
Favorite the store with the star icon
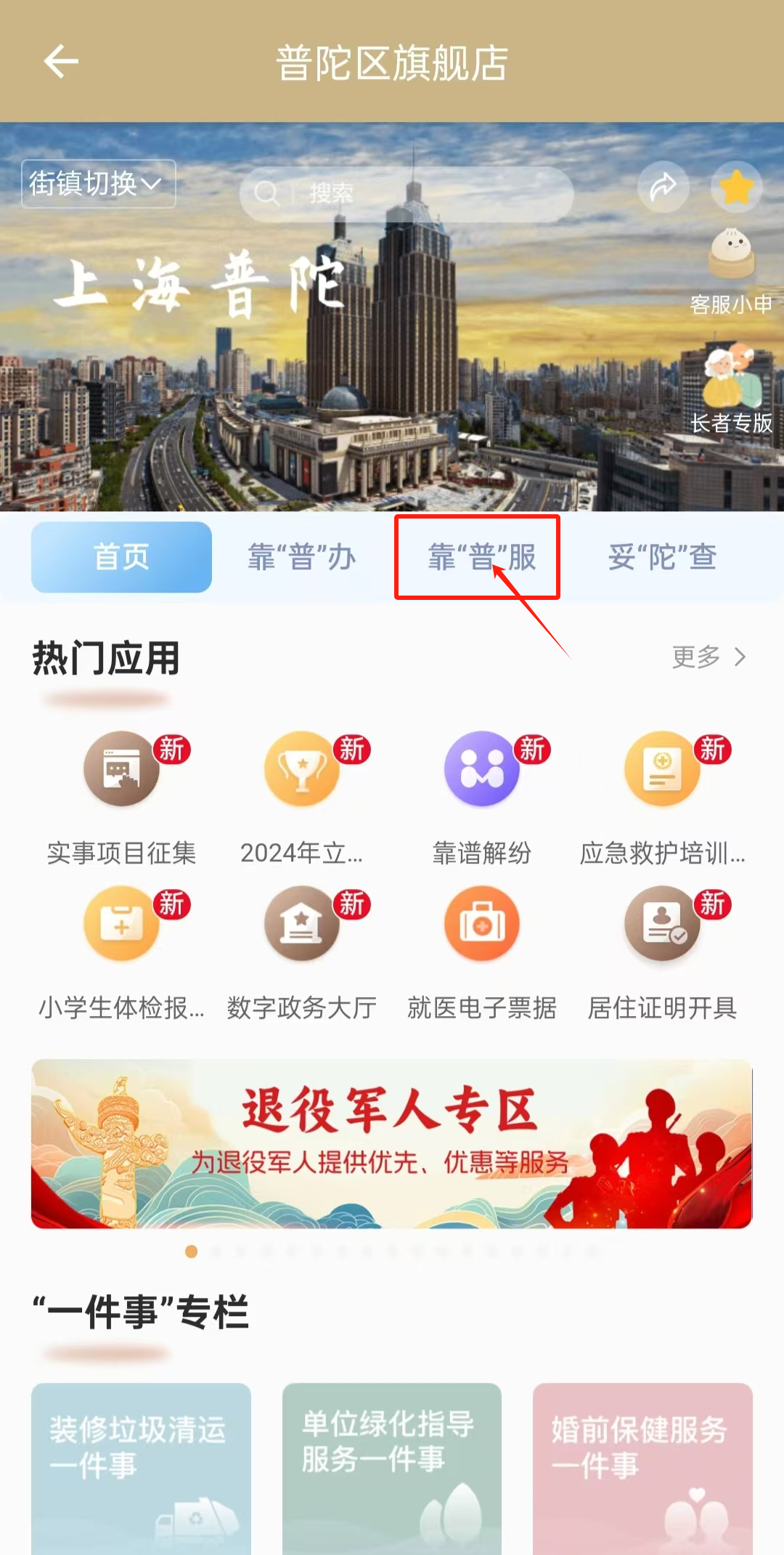point(736,187)
